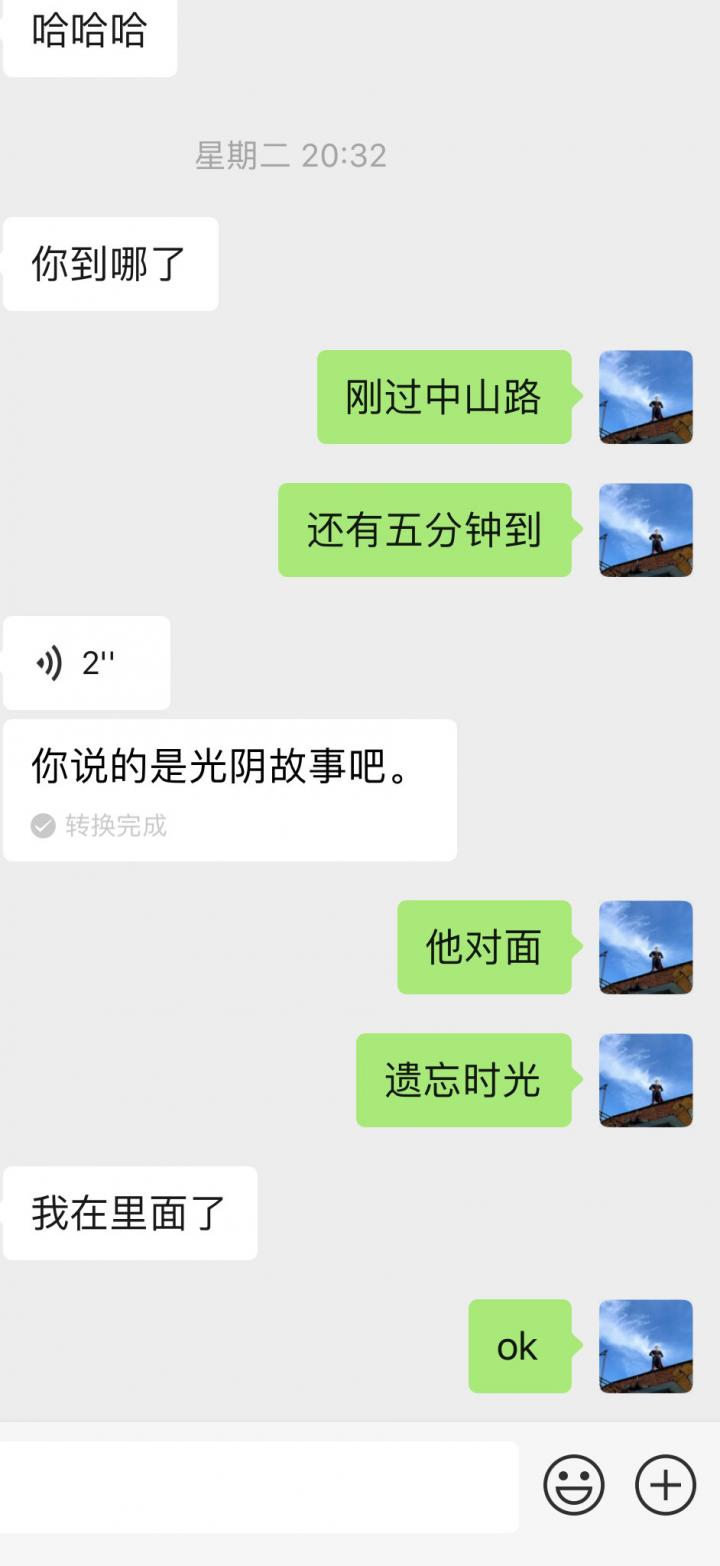Select the 遗忘时光 message bubble

pos(464,1080)
